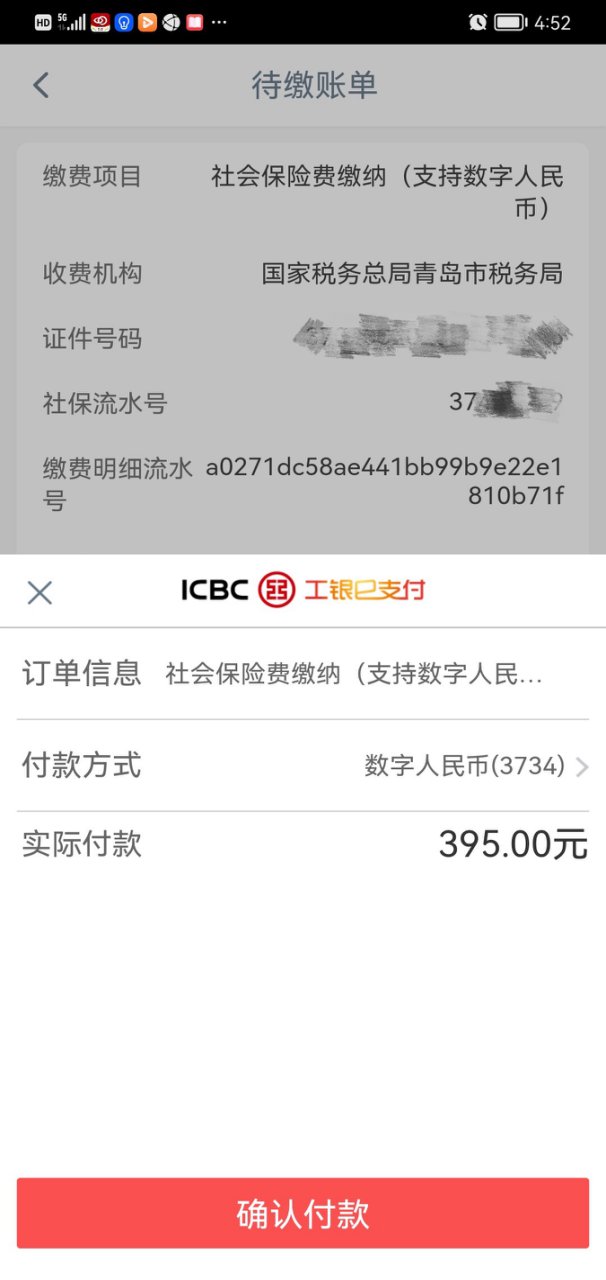The height and width of the screenshot is (1280, 606).
Task: Tap 确认付款 to confirm payment
Action: coord(303,1213)
